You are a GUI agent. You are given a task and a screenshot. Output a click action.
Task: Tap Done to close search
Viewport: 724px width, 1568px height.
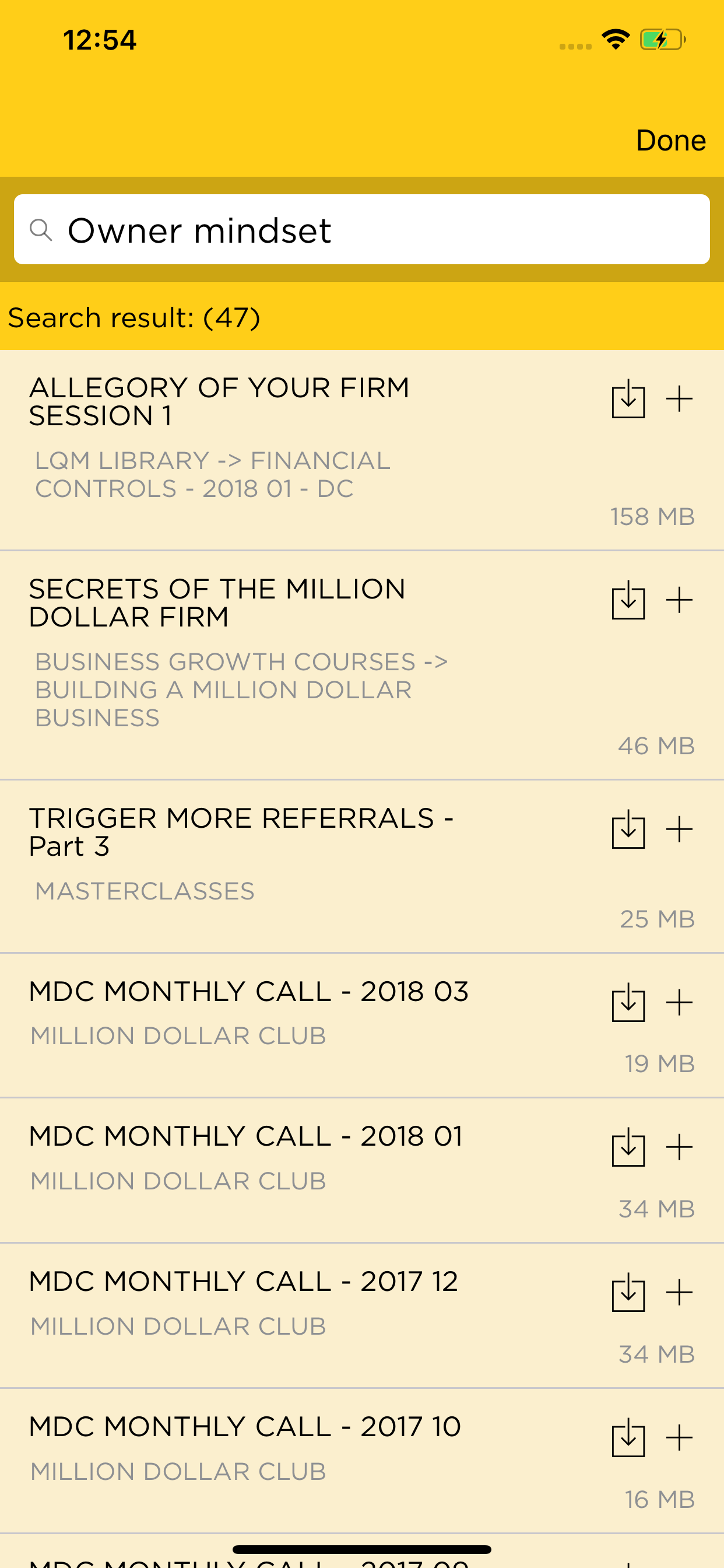point(670,140)
